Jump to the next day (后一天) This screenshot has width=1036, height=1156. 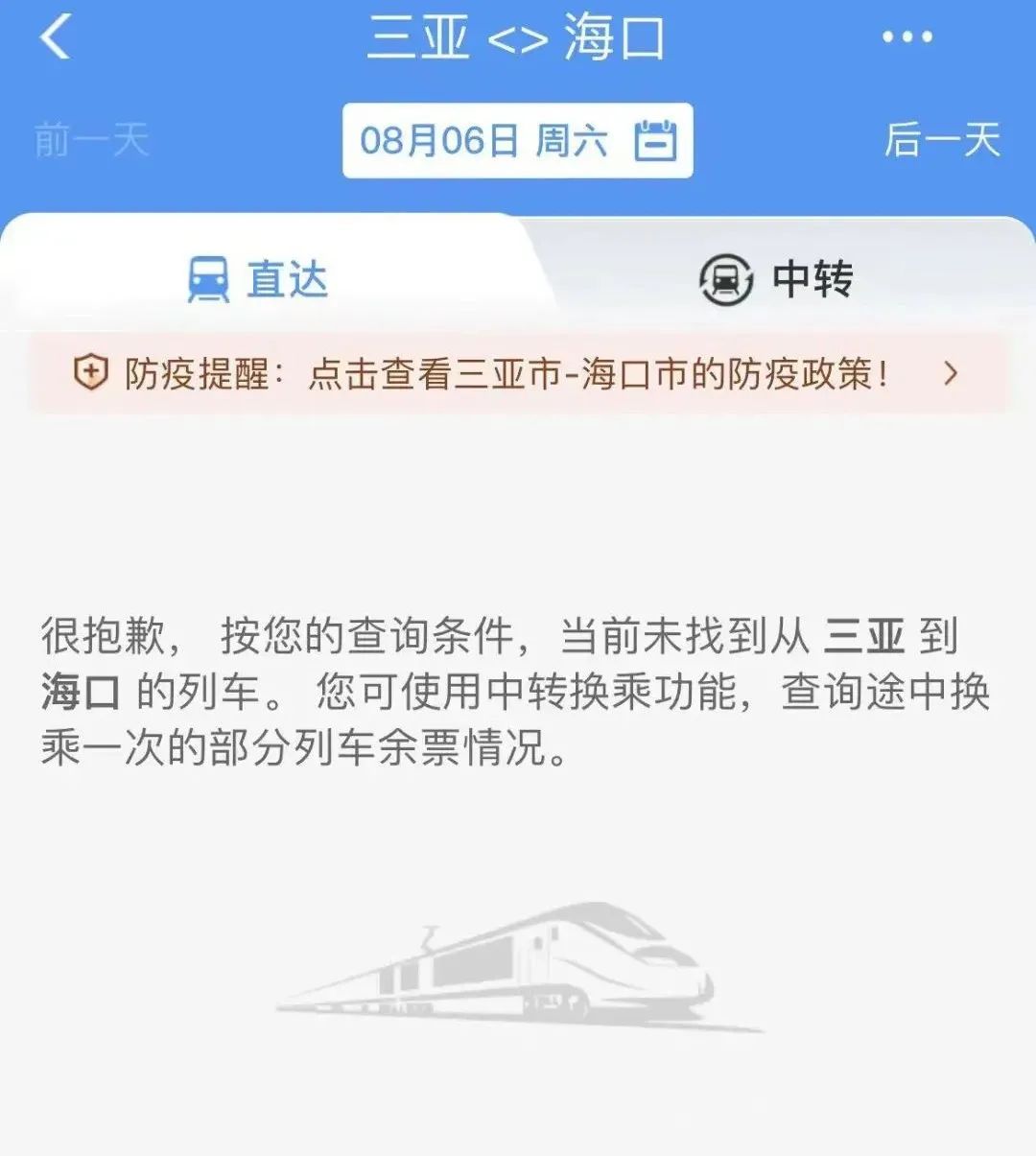[x=942, y=140]
